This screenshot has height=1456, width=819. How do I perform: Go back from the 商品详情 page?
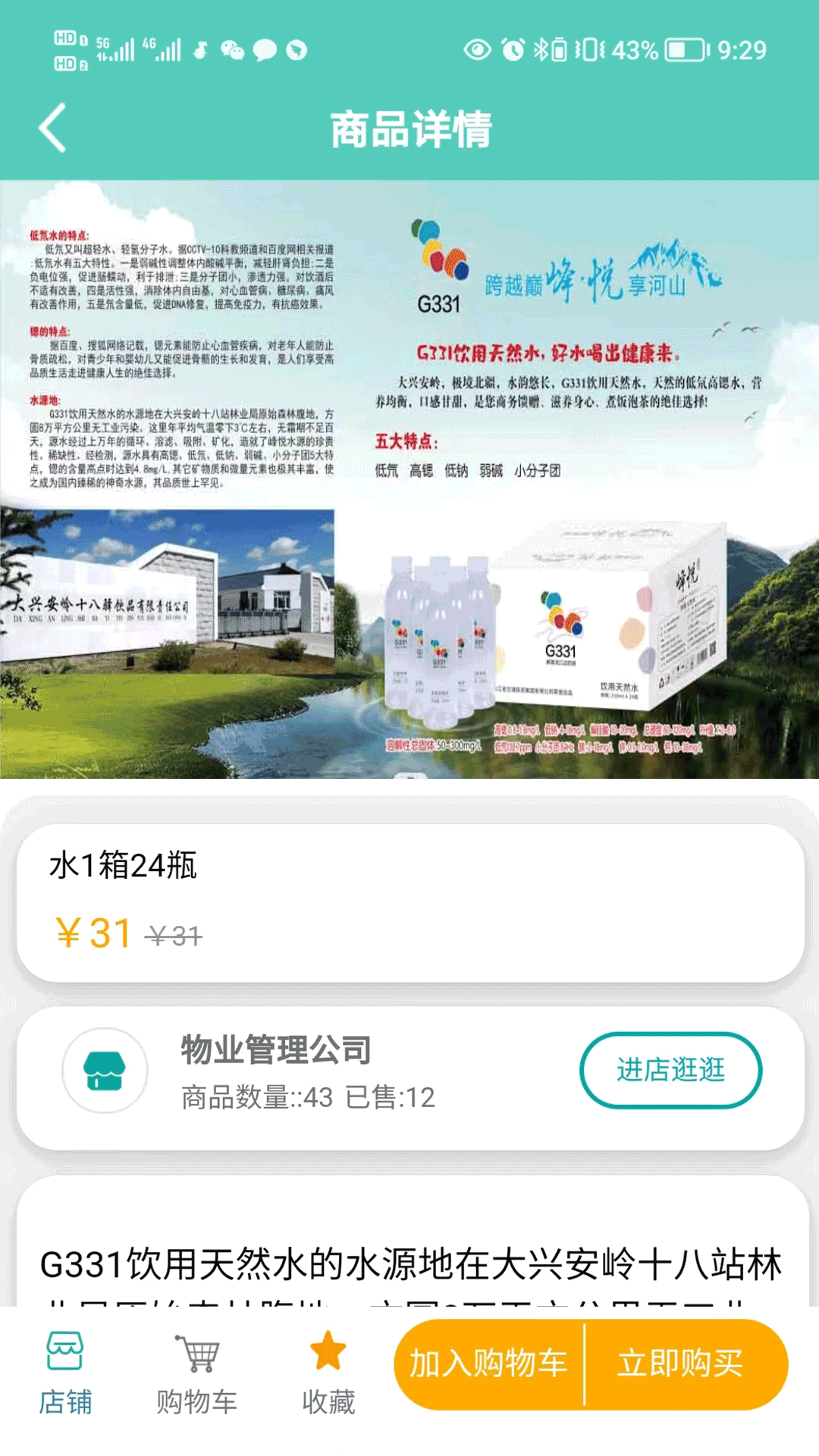52,128
